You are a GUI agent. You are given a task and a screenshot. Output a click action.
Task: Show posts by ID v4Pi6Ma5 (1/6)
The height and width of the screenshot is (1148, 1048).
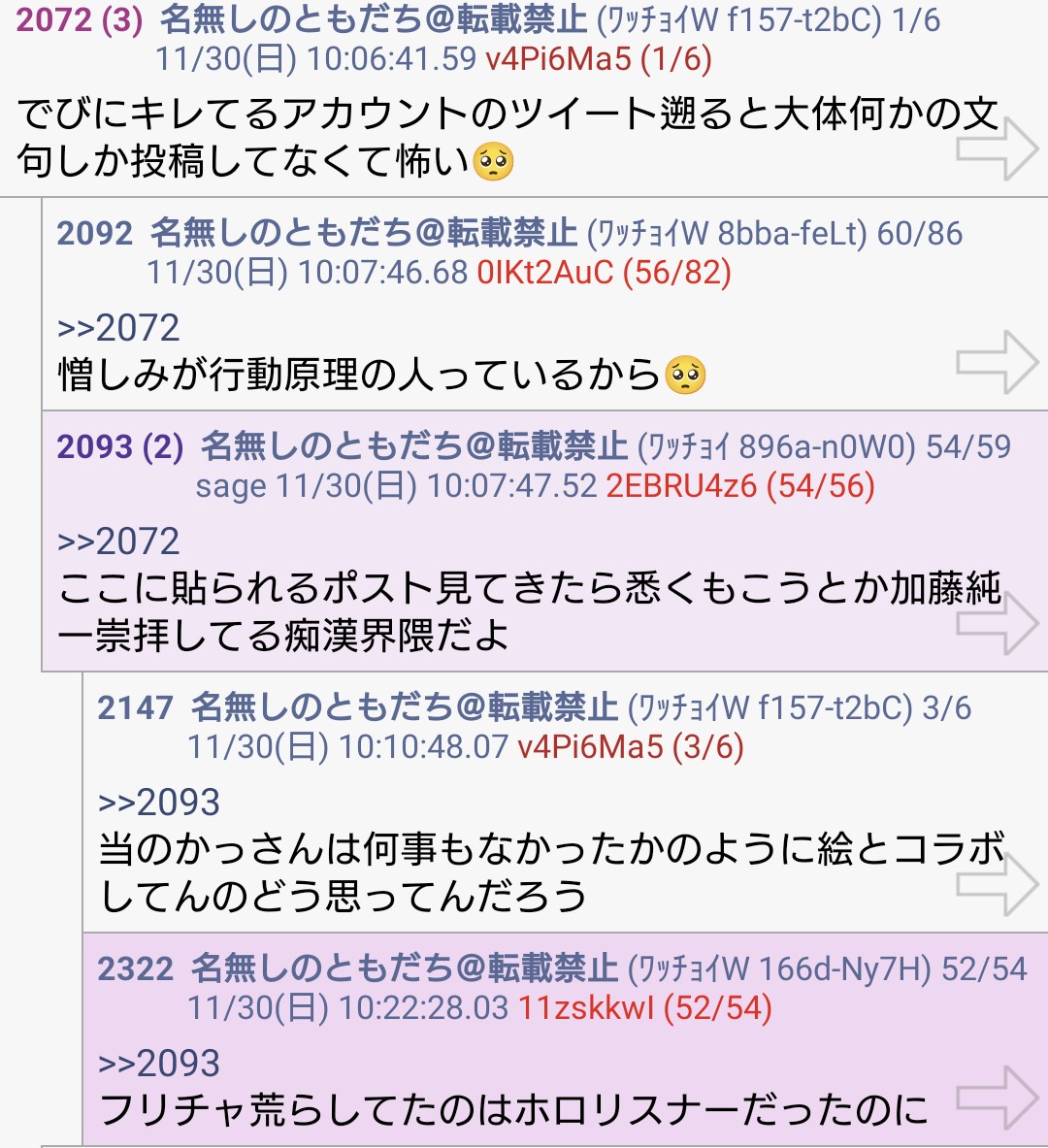(x=599, y=59)
